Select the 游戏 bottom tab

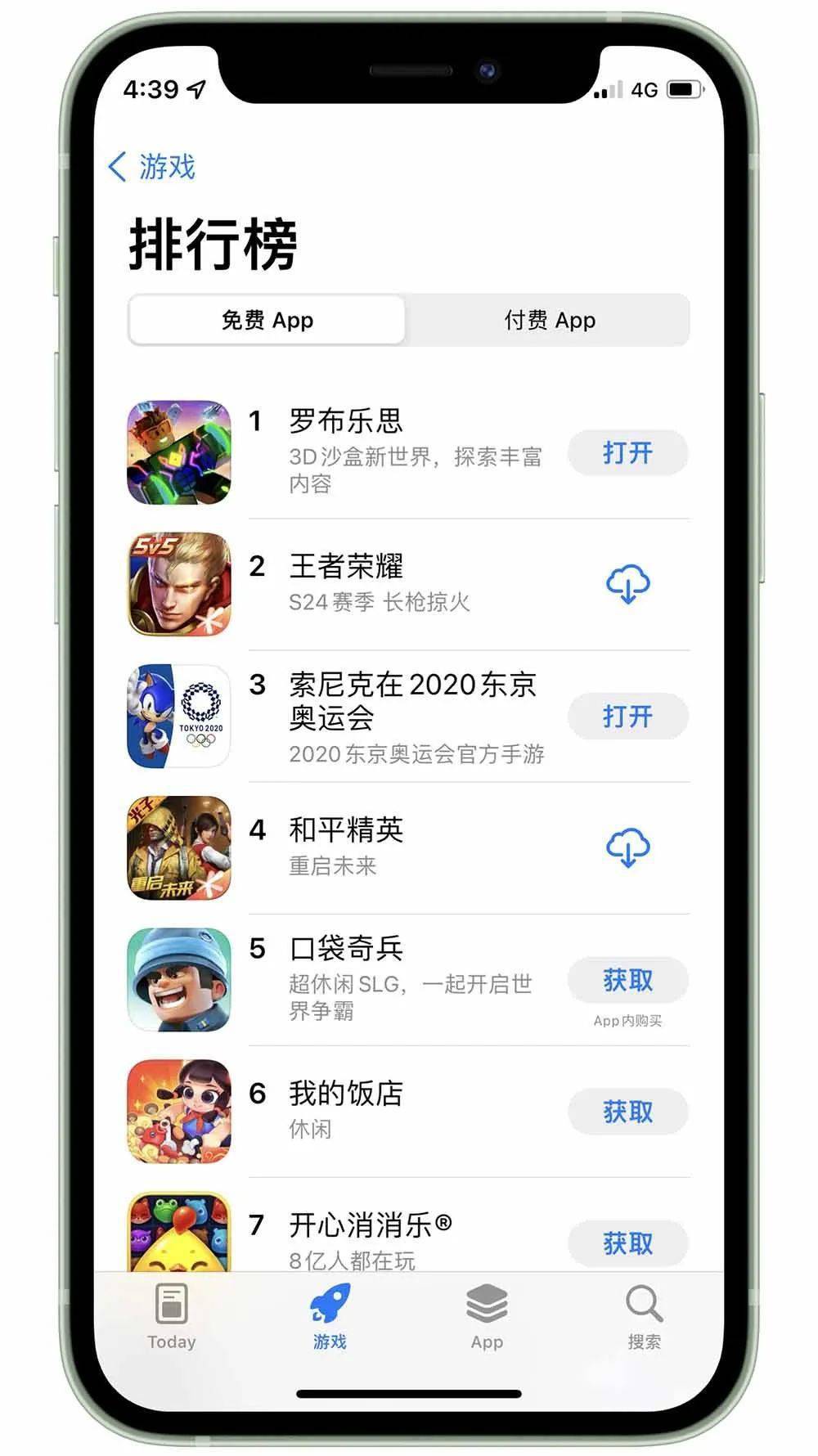click(x=330, y=1316)
